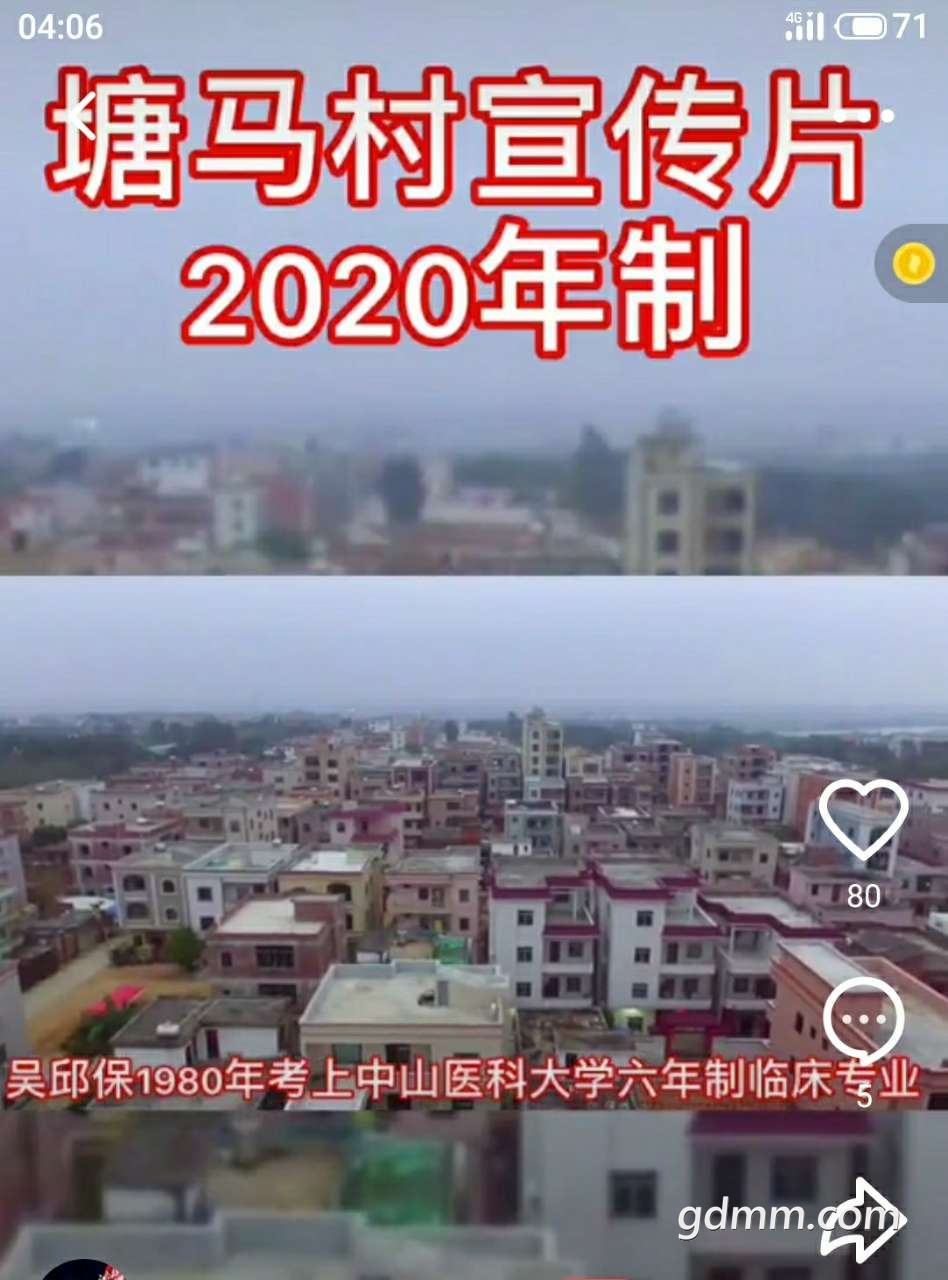This screenshot has width=948, height=1280.
Task: Open the comments for this video
Action: 863,1020
